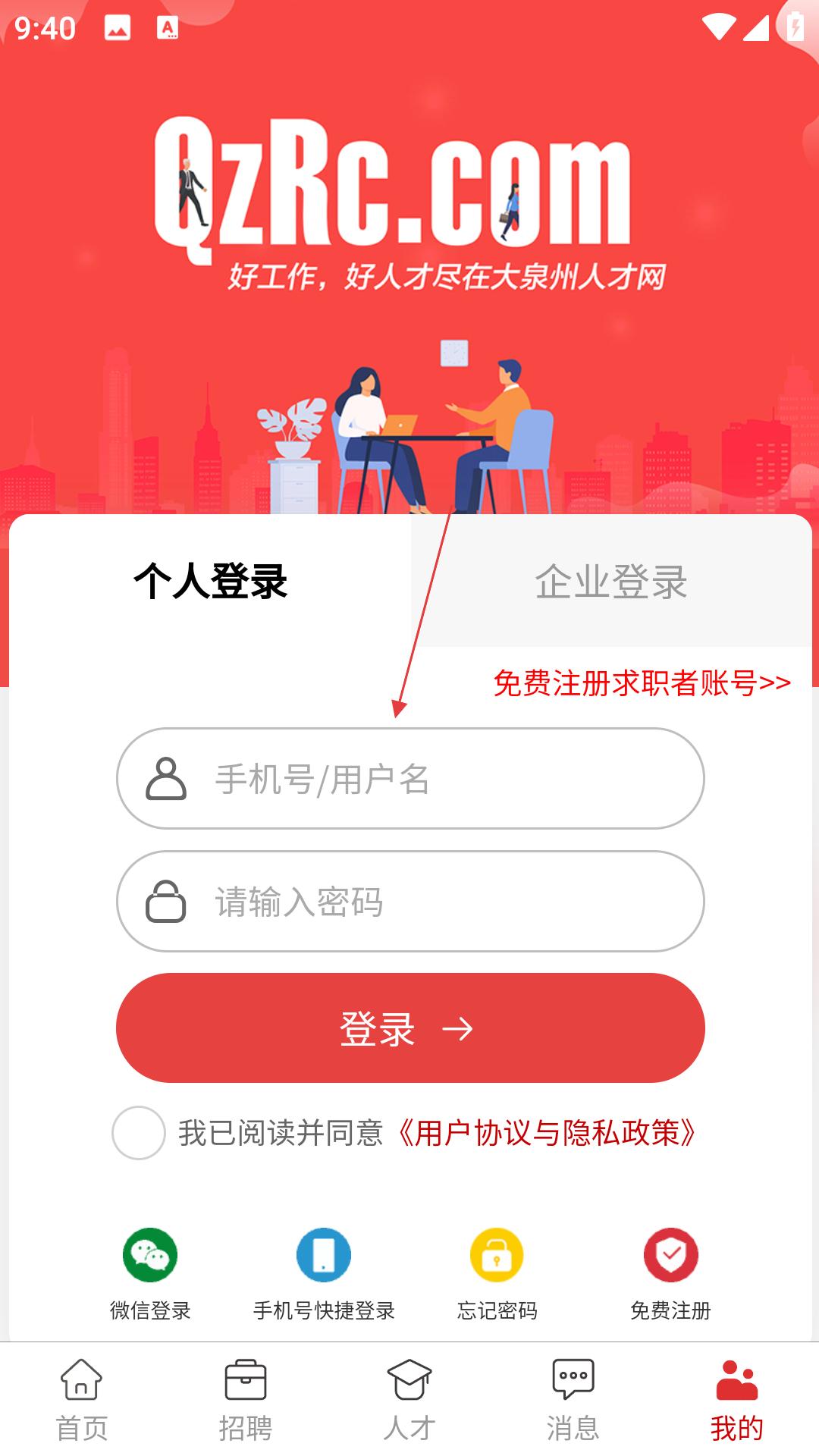Tap the 请输入密码 password field
Image resolution: width=819 pixels, height=1456 pixels.
coord(425,902)
